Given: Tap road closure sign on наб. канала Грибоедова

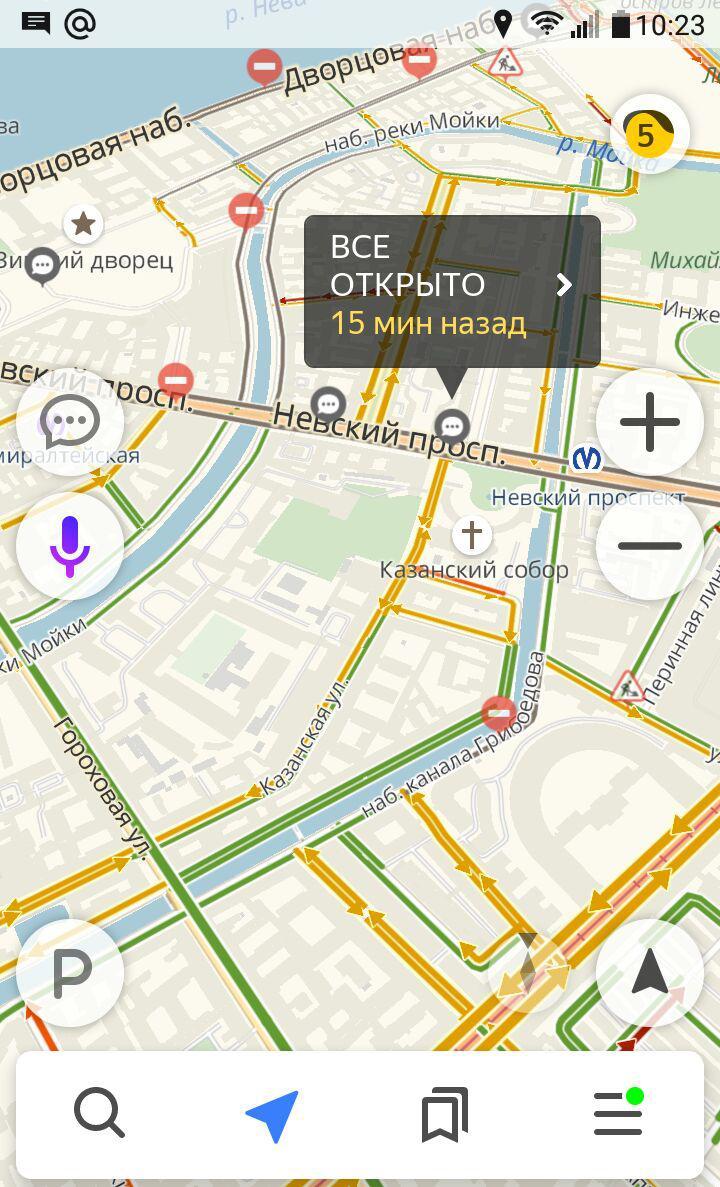Looking at the screenshot, I should [x=499, y=713].
